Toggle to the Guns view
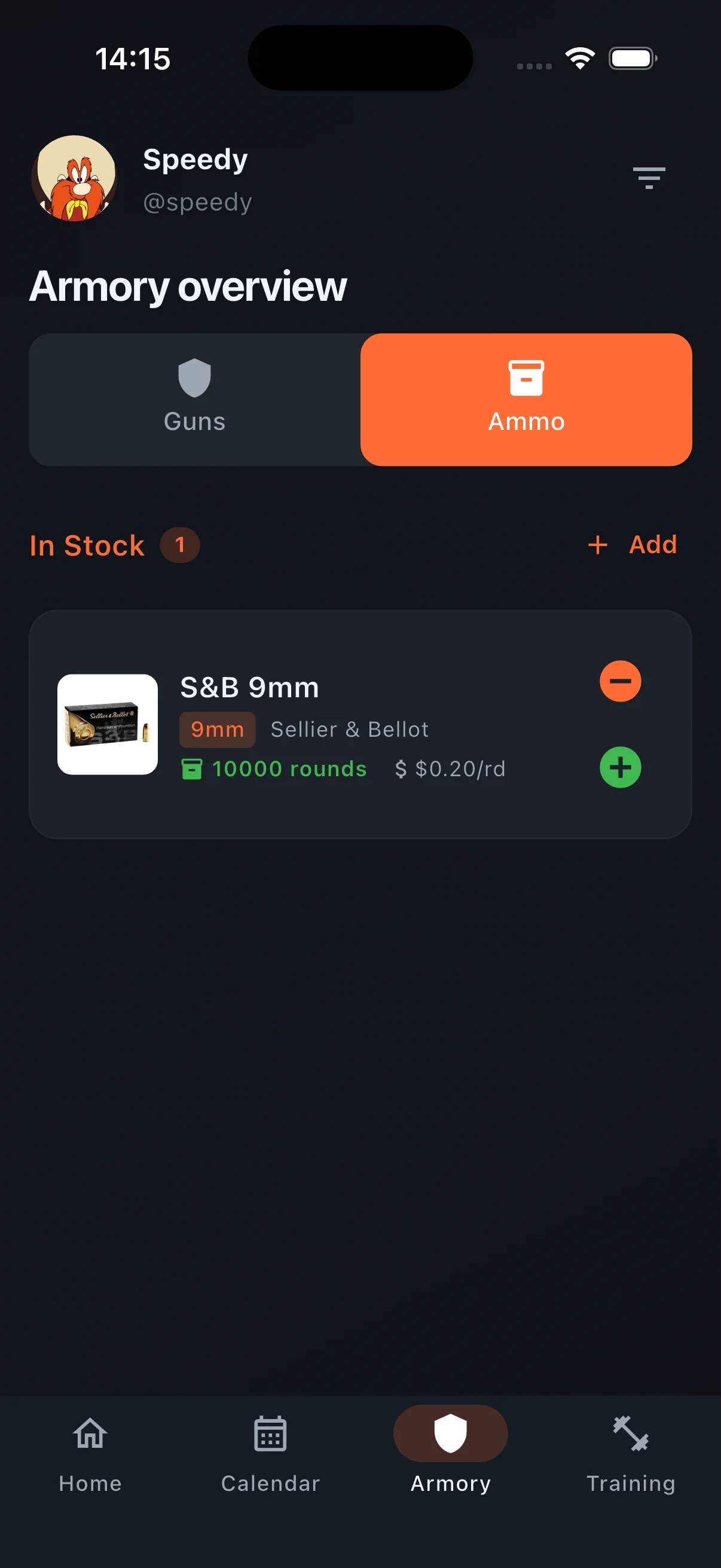Image resolution: width=721 pixels, height=1568 pixels. [x=194, y=400]
